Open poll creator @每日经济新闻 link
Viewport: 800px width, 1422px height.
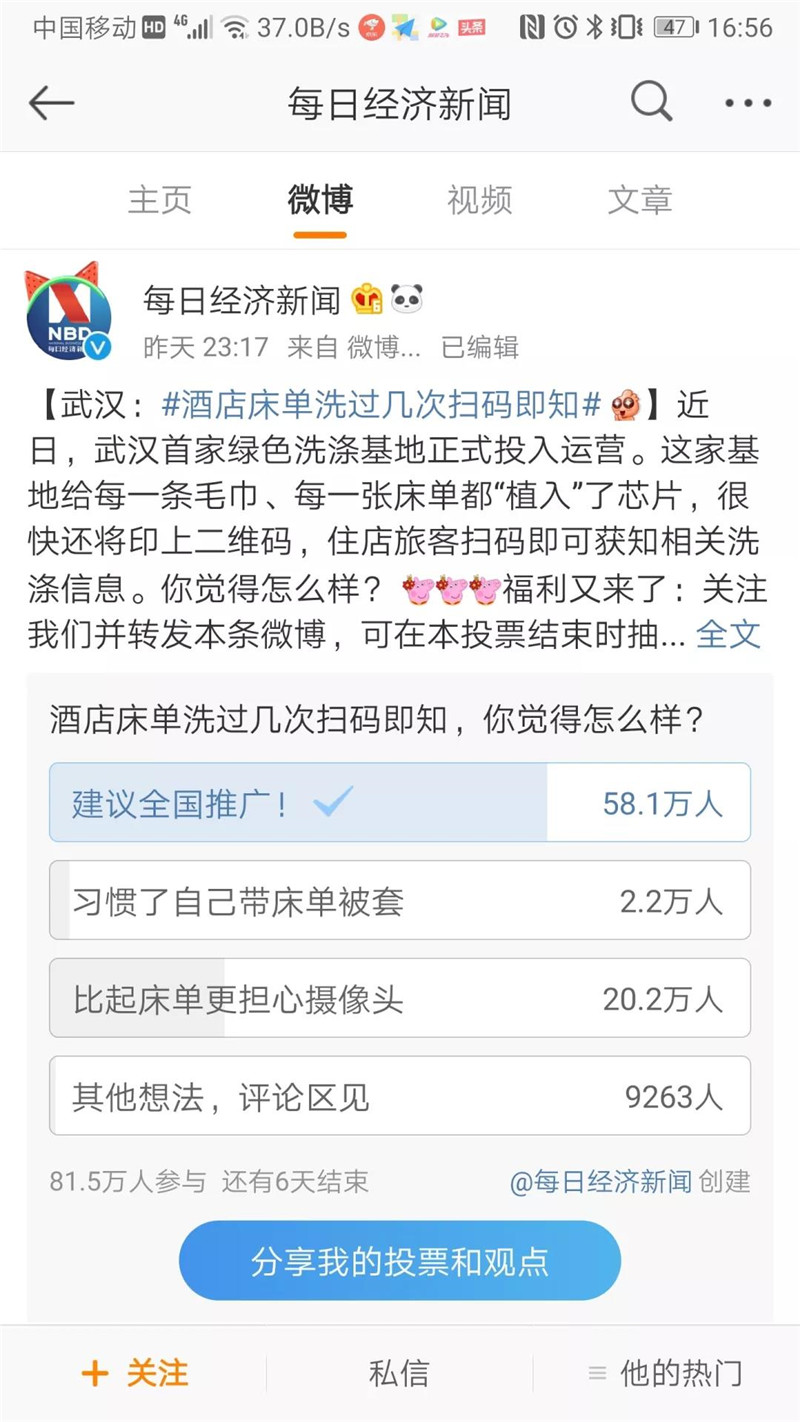pyautogui.click(x=600, y=1181)
